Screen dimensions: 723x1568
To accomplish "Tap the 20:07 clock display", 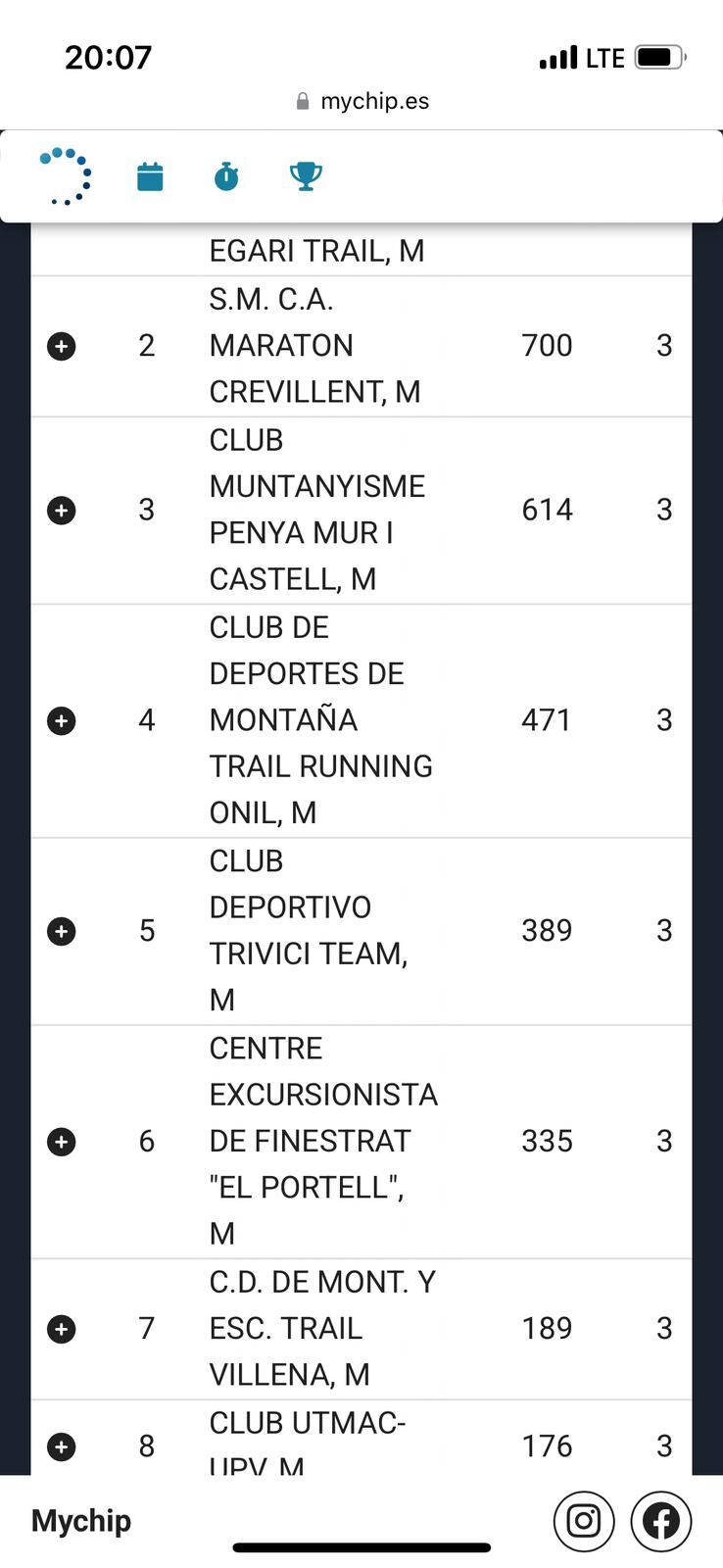I will pos(109,57).
